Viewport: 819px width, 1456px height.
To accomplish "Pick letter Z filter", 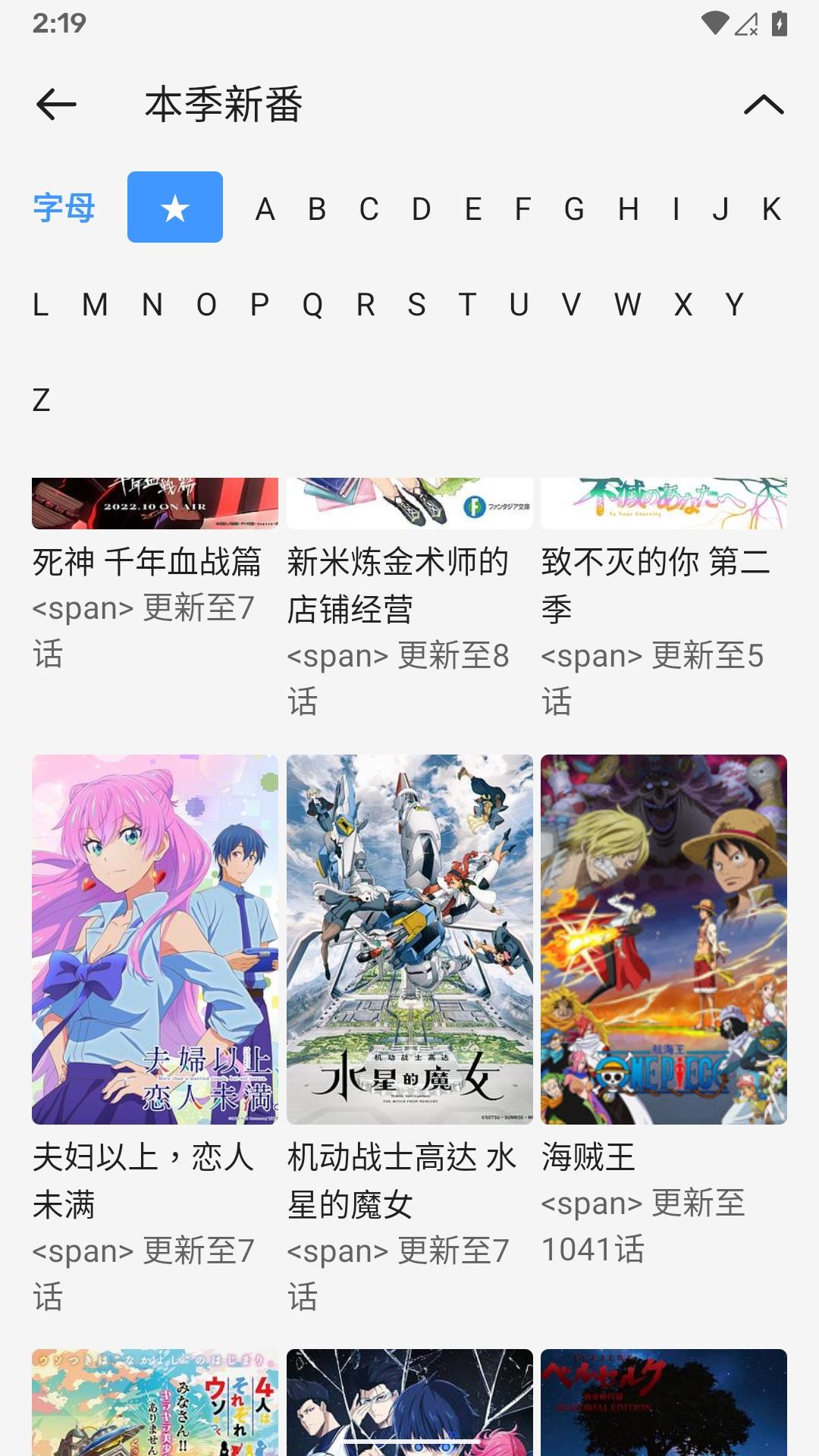I will pos(42,400).
